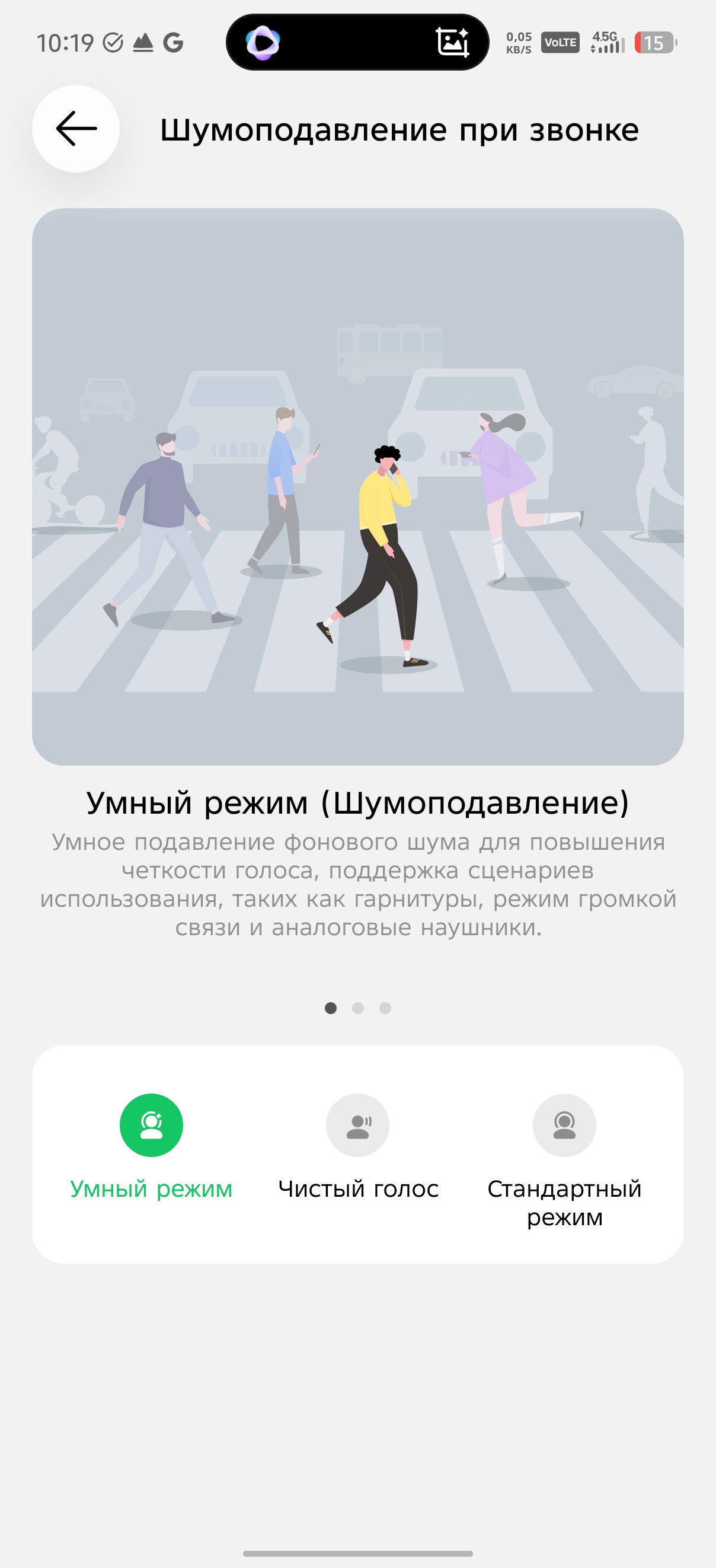This screenshot has width=716, height=1568.
Task: Choose Стандартный режим option
Action: pyautogui.click(x=564, y=1126)
